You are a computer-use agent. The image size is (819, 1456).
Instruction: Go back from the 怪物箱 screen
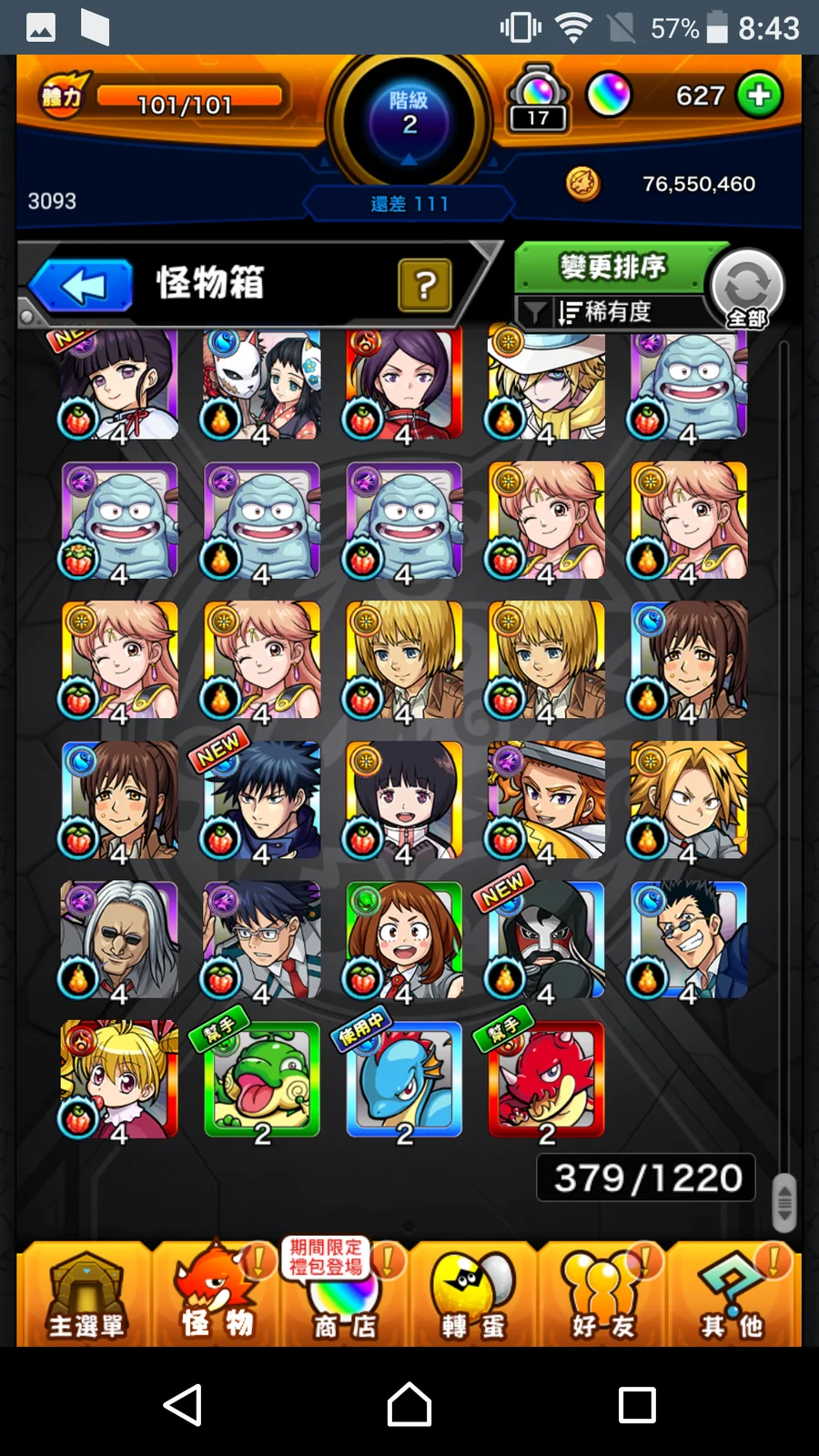[x=82, y=287]
